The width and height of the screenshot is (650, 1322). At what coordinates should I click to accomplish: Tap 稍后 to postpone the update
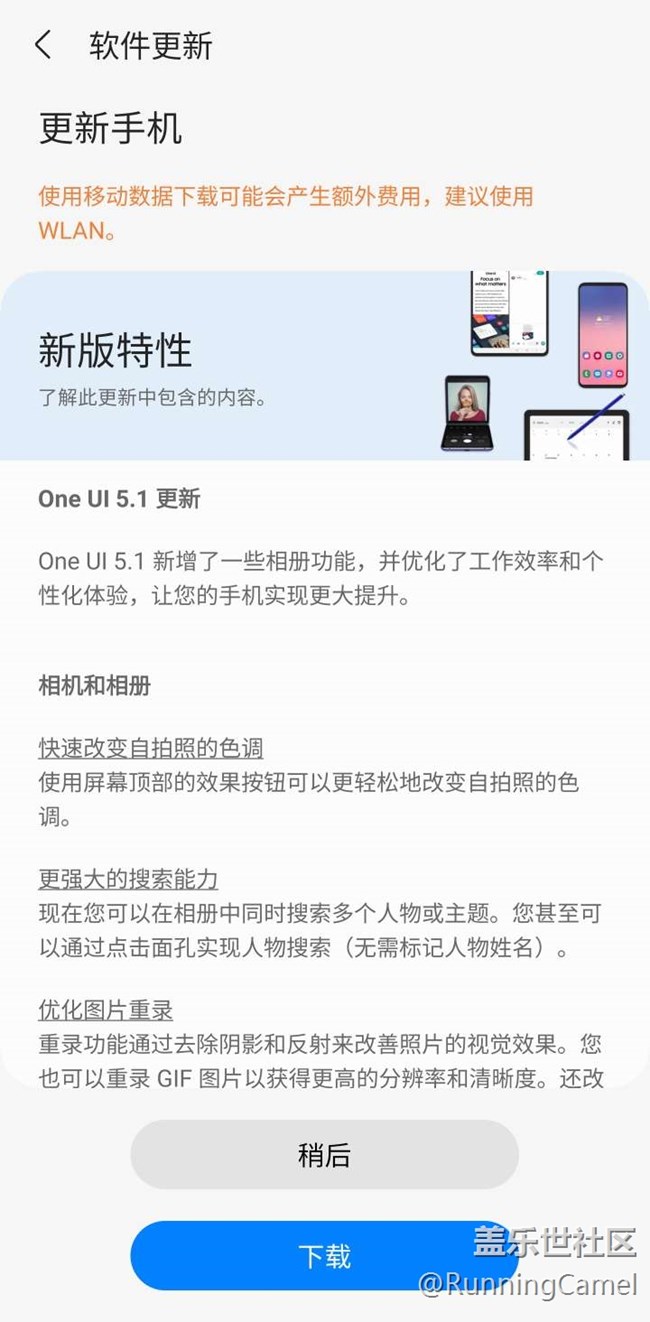(324, 1155)
